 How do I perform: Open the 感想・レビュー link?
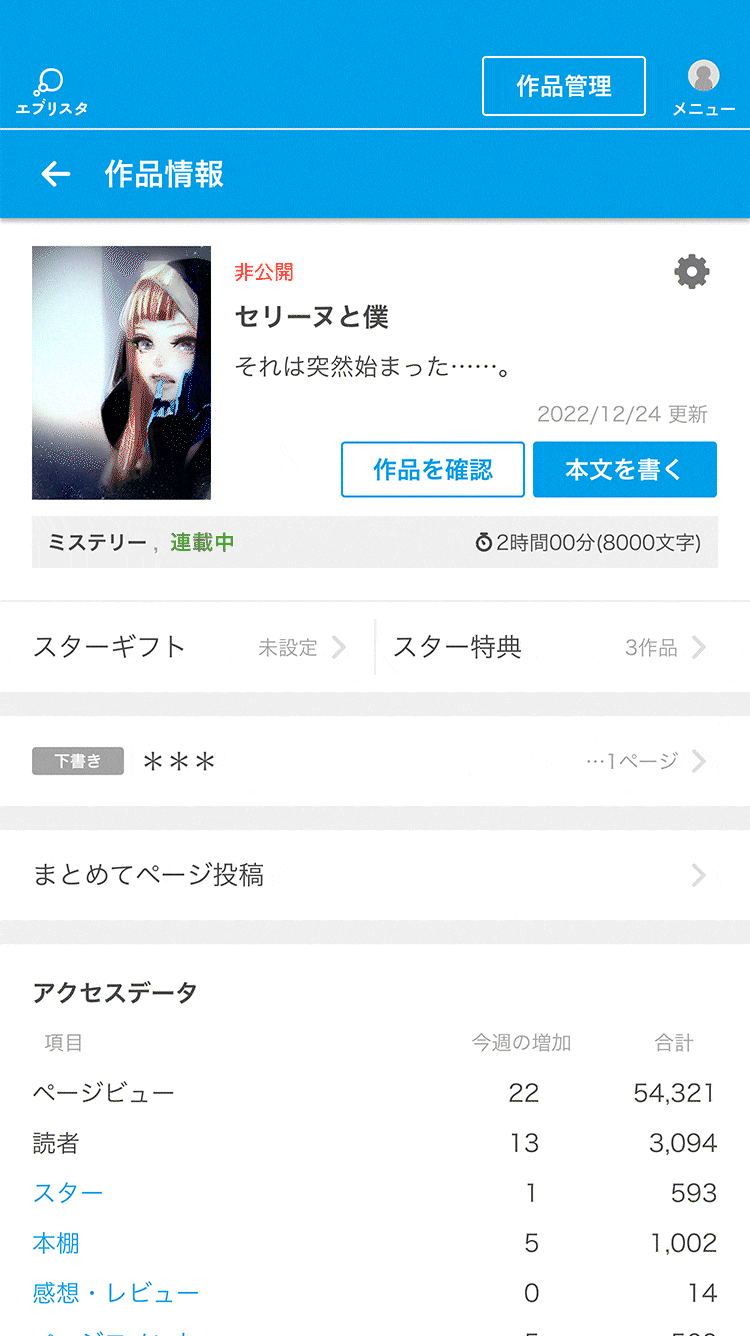[116, 1293]
